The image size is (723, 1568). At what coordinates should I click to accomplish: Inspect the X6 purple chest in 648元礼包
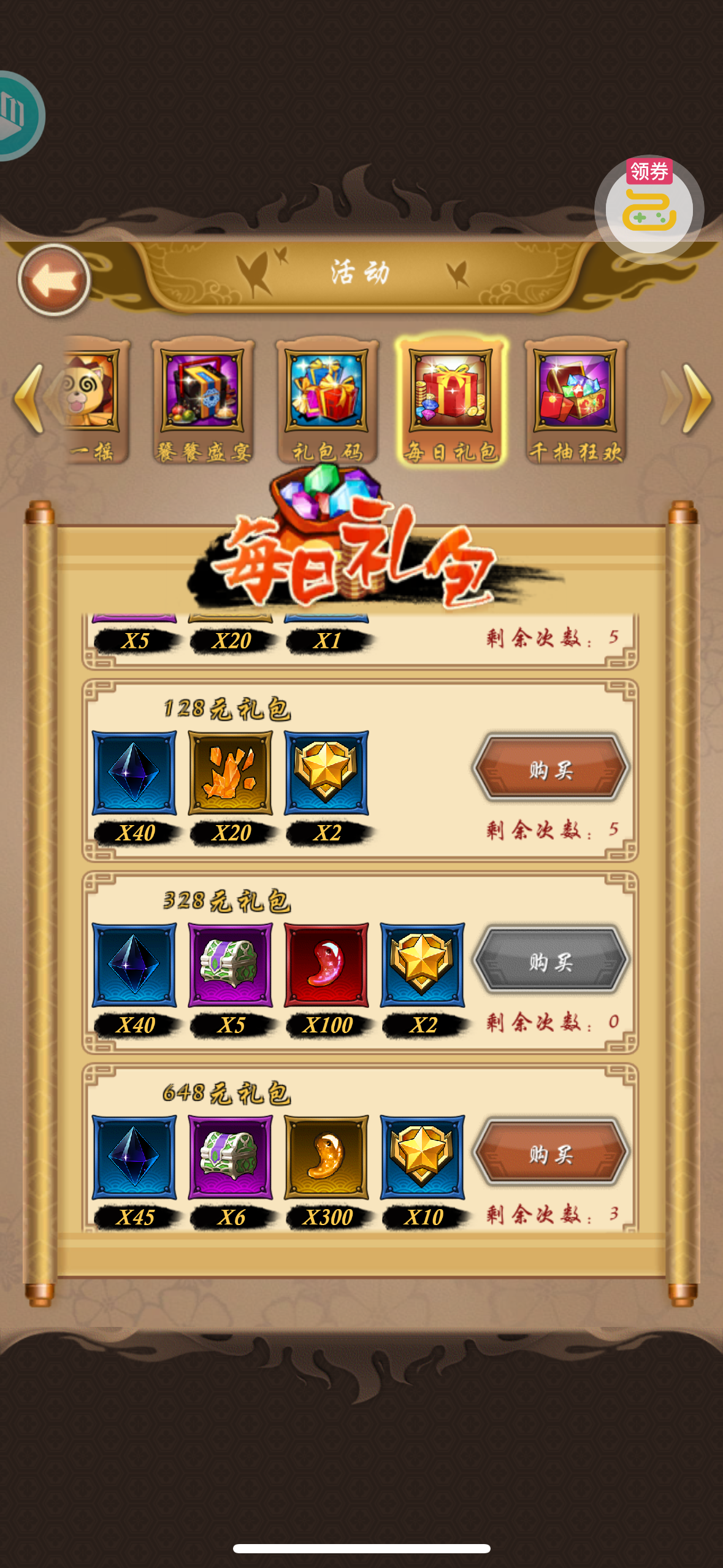[x=231, y=1157]
